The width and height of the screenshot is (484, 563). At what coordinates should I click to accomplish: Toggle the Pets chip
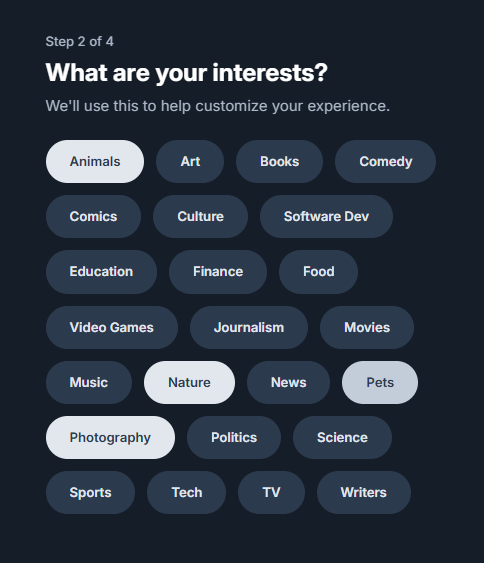pos(380,382)
